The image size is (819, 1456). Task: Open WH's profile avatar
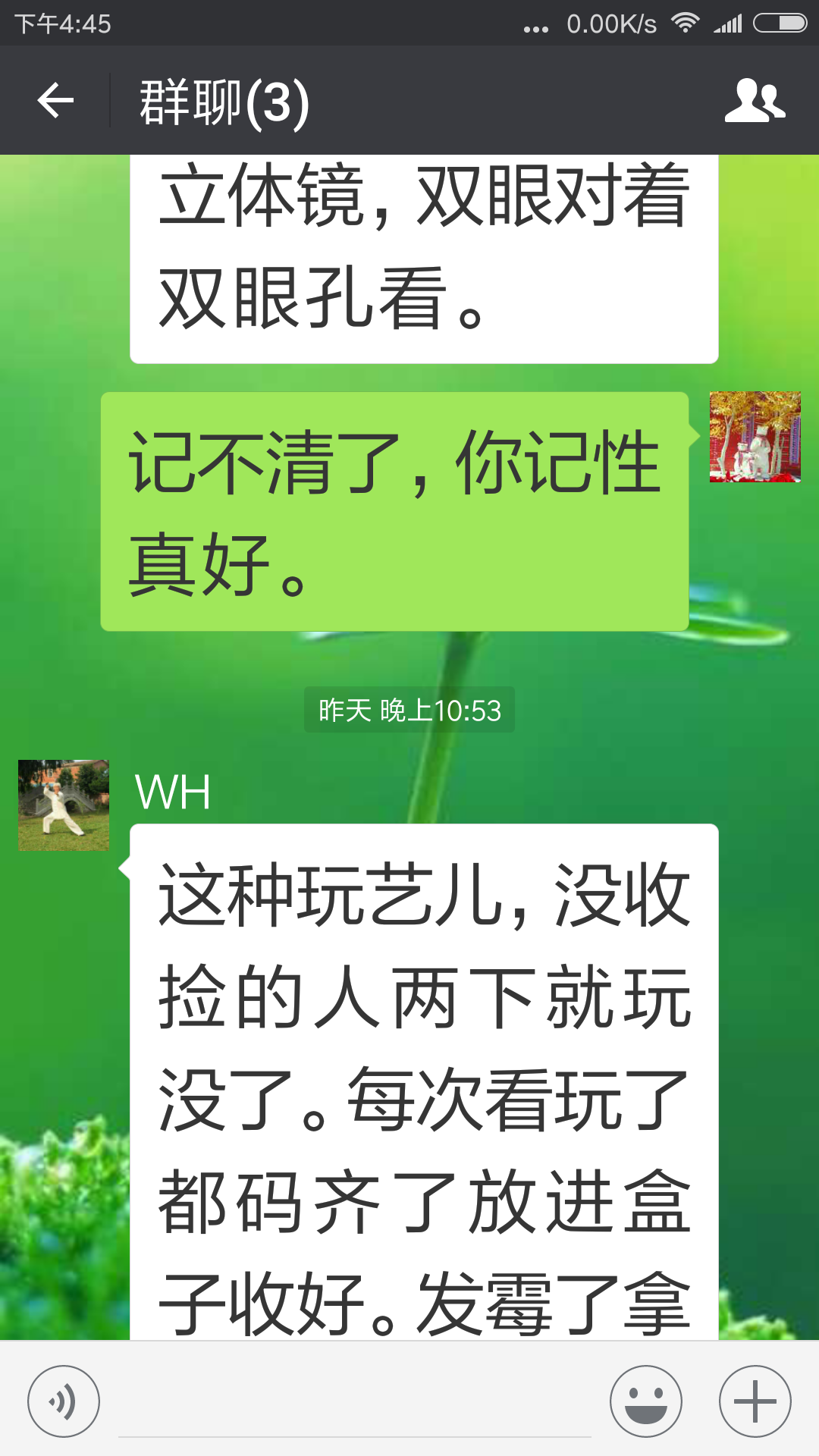click(x=64, y=805)
